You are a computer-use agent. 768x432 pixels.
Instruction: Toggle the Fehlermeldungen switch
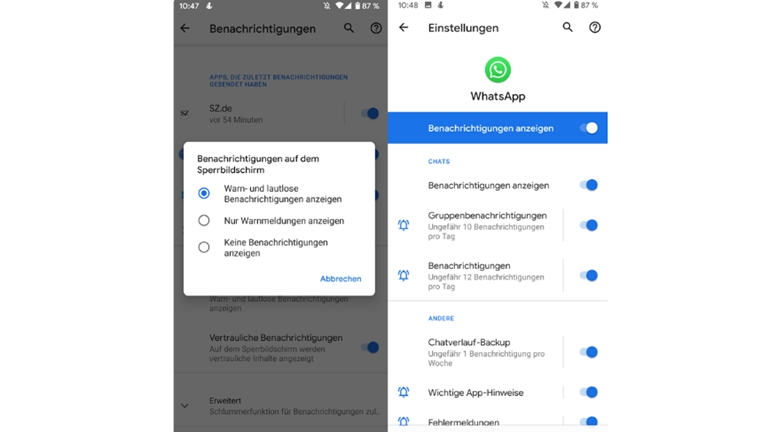pyautogui.click(x=589, y=423)
